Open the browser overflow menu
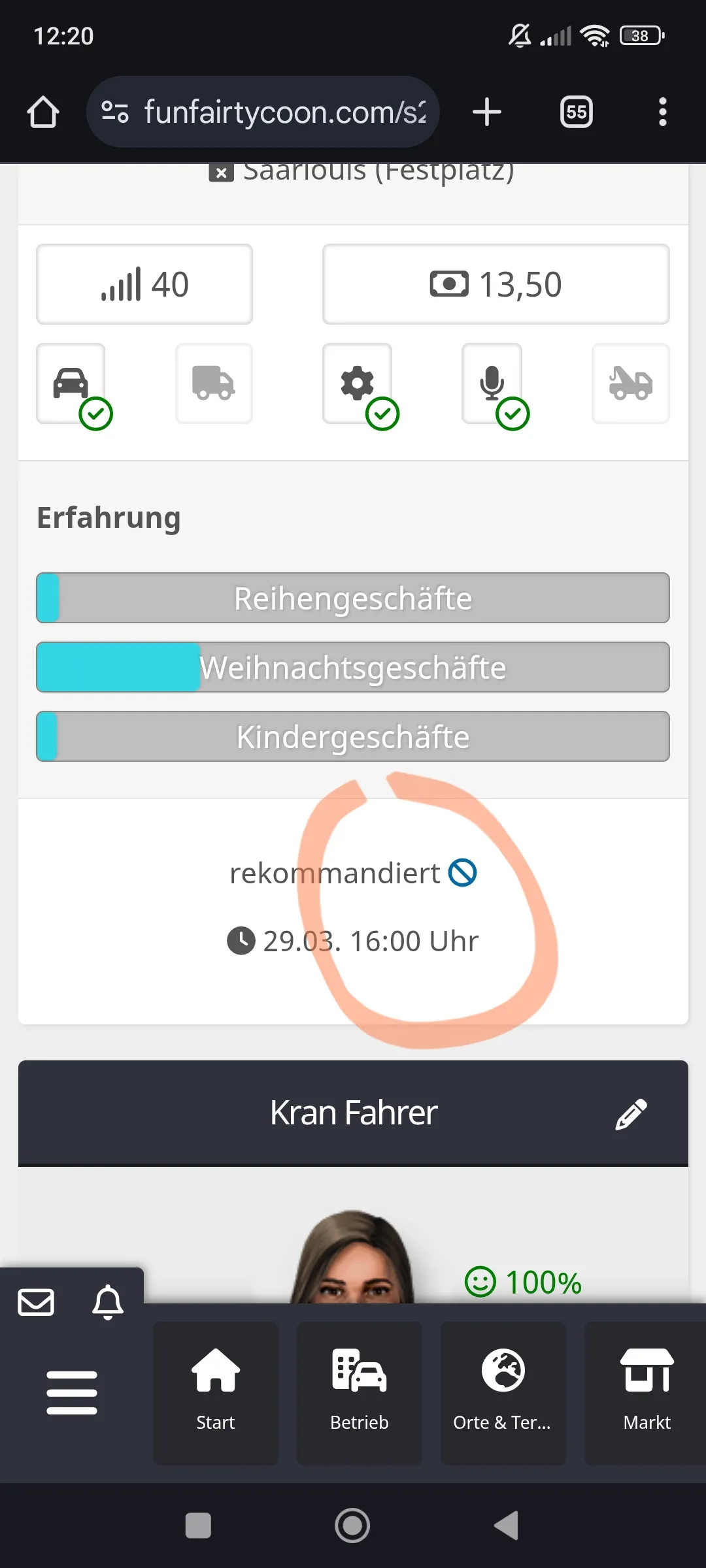 662,112
